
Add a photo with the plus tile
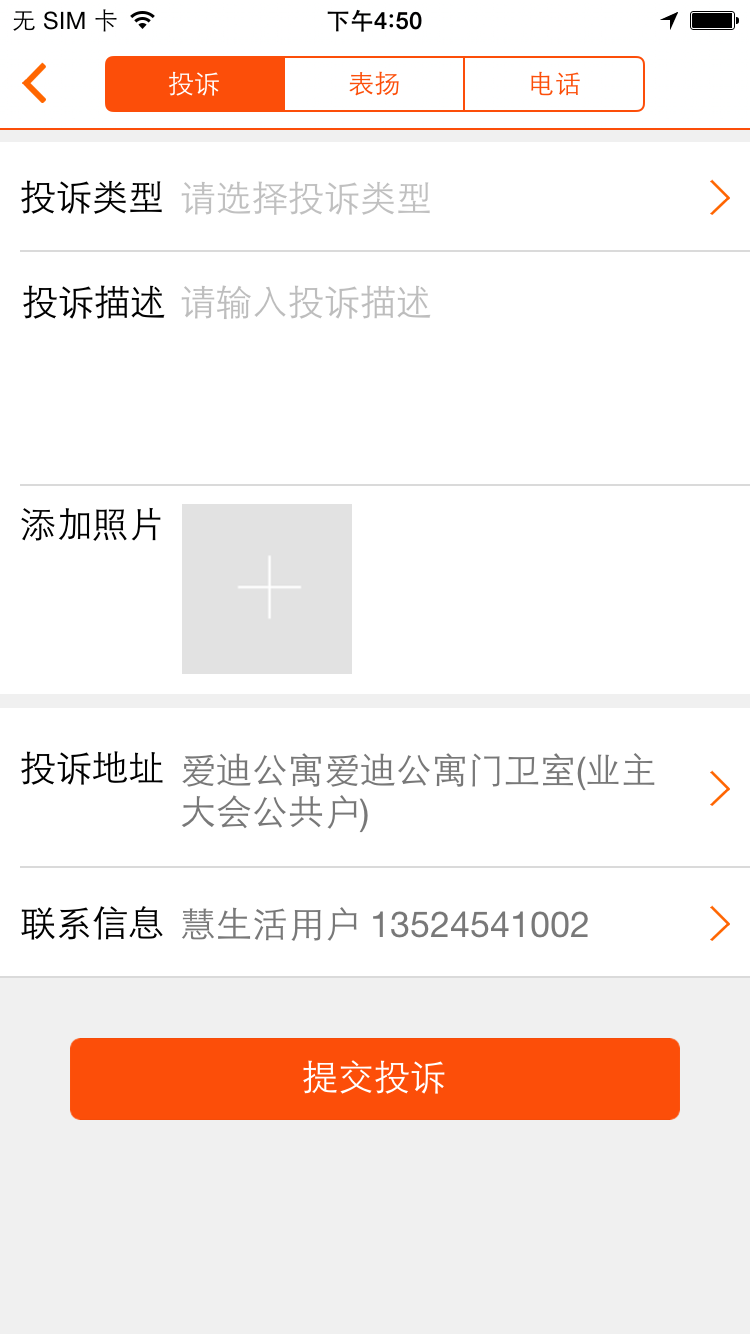tap(267, 588)
